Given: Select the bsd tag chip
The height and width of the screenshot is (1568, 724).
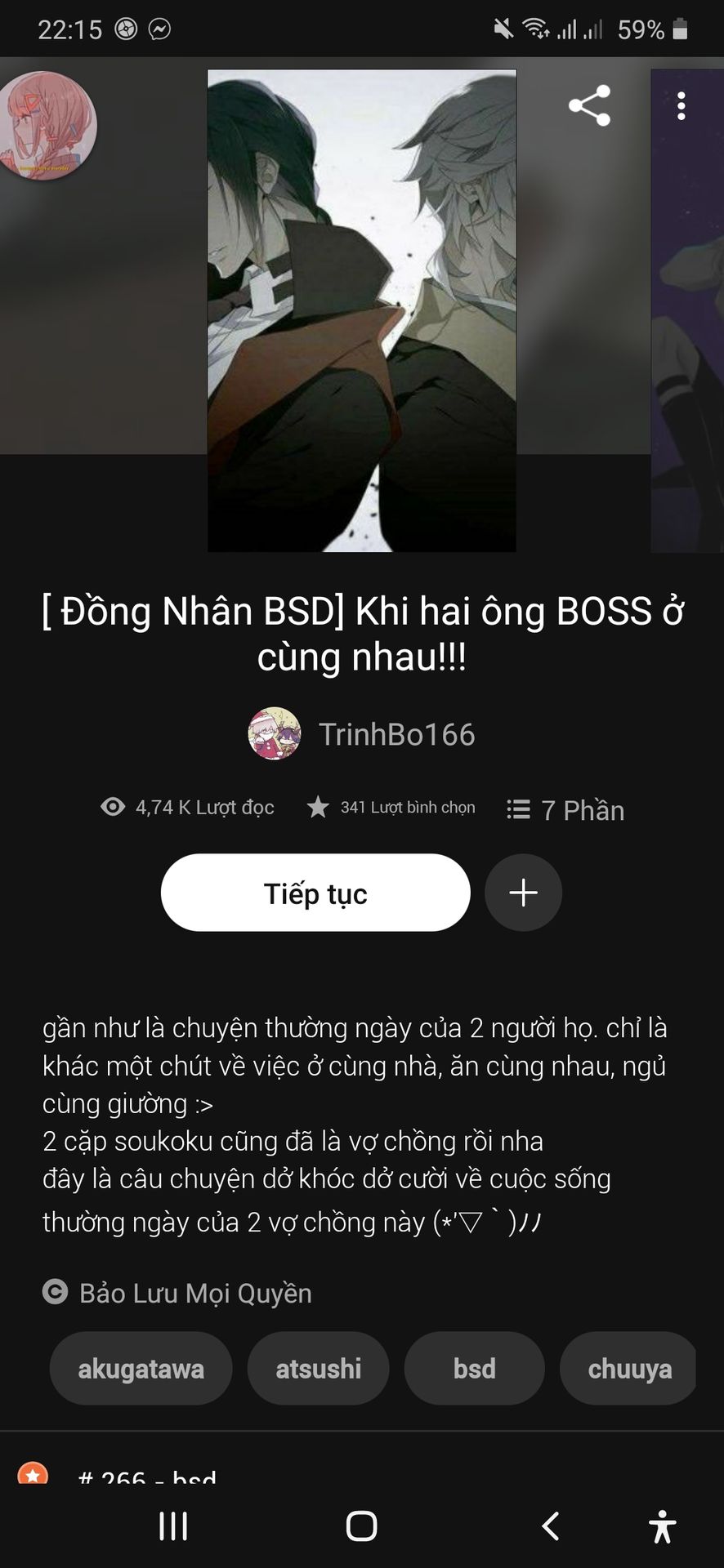Looking at the screenshot, I should 474,1369.
